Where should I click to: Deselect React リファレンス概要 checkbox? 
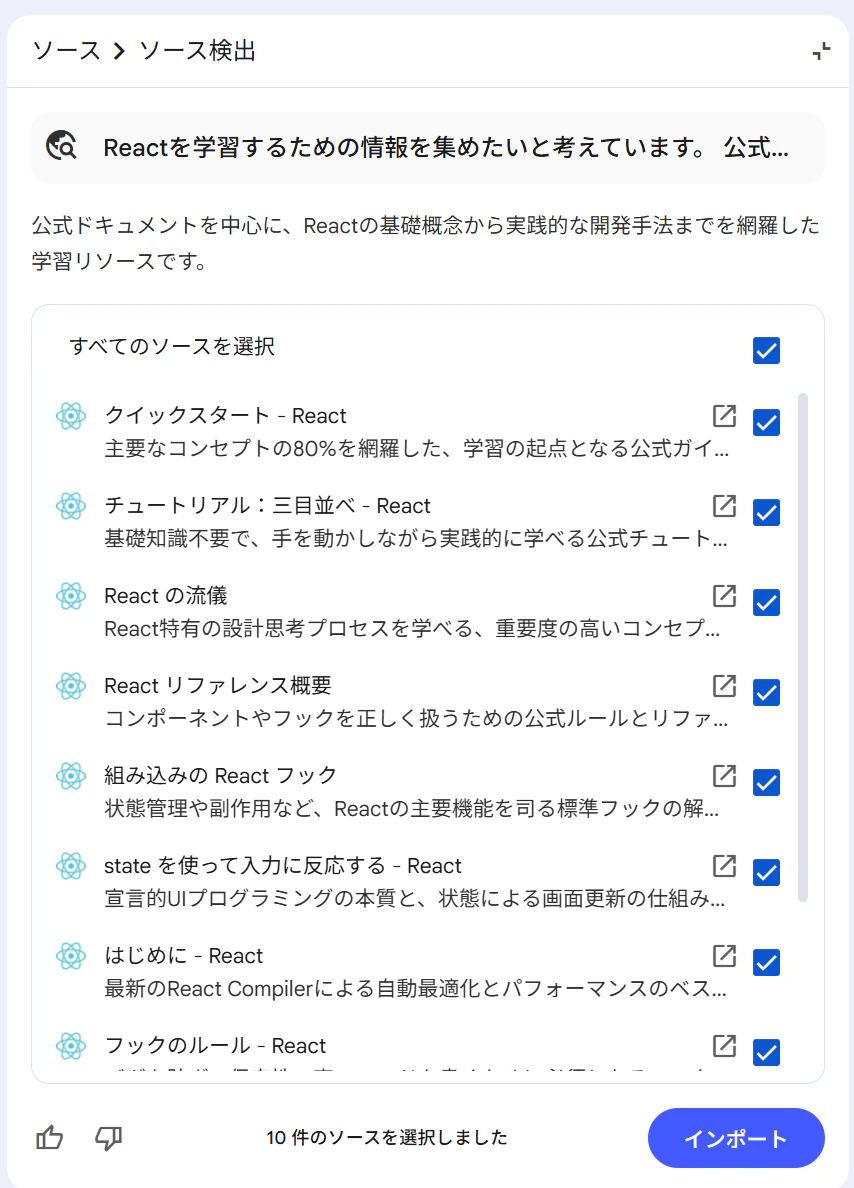click(766, 692)
